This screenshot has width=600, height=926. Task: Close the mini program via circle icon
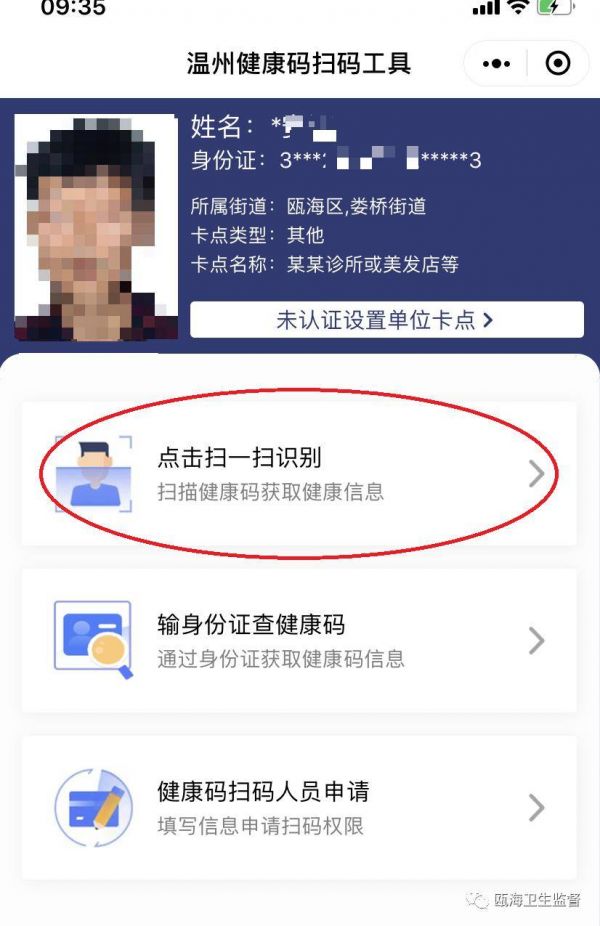pos(557,64)
